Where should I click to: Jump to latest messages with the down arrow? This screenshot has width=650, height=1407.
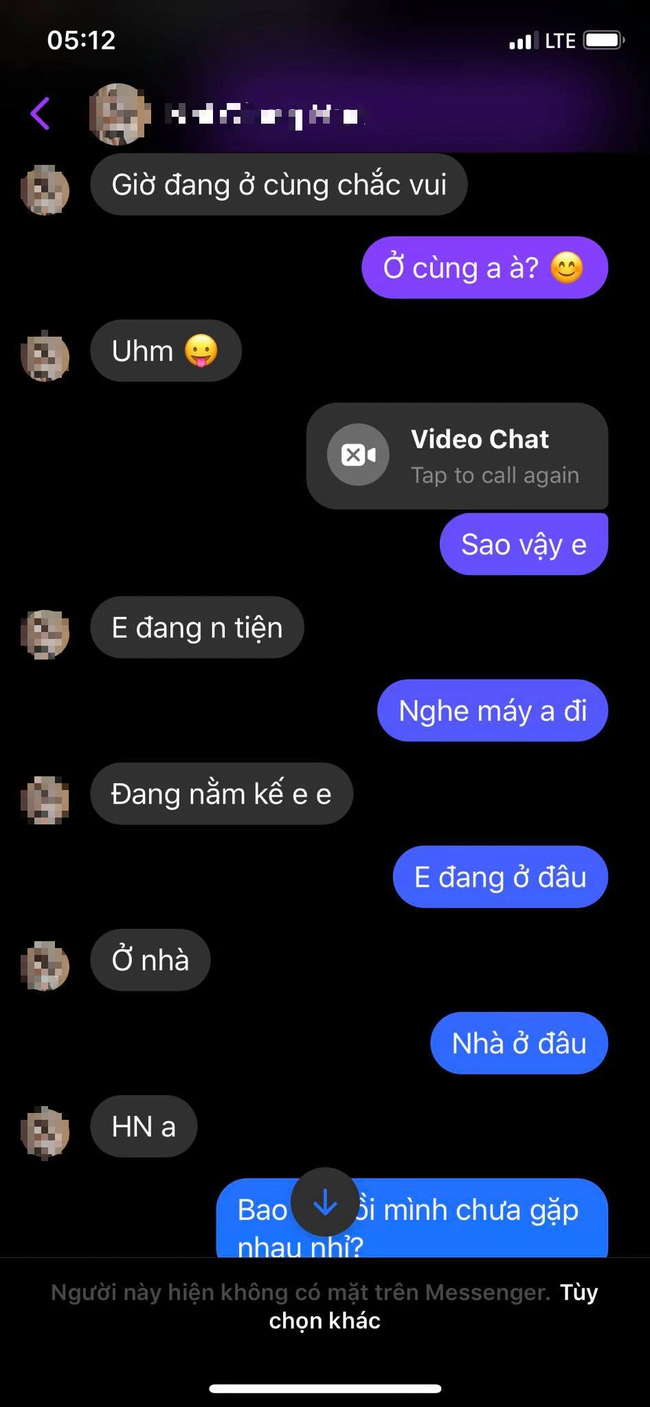pos(324,1204)
